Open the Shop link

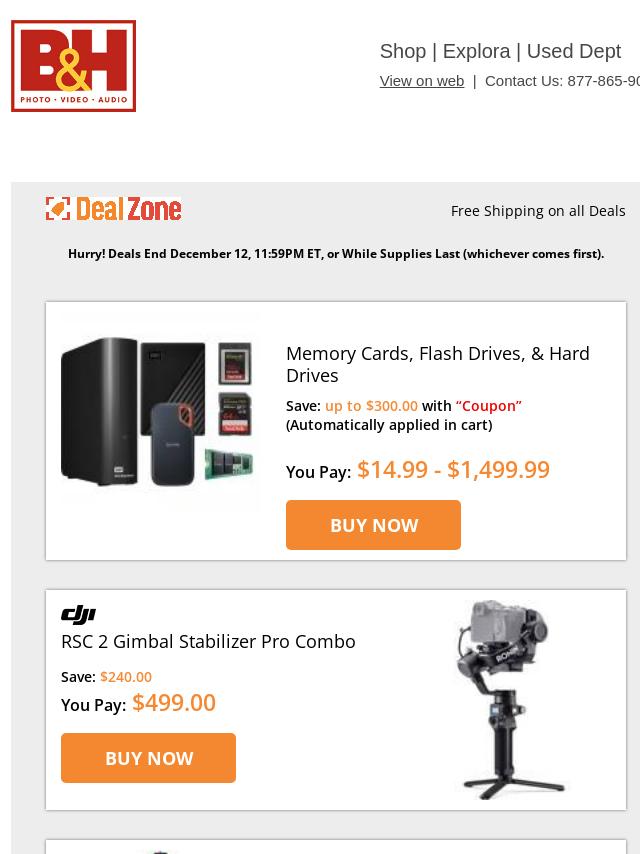click(402, 51)
